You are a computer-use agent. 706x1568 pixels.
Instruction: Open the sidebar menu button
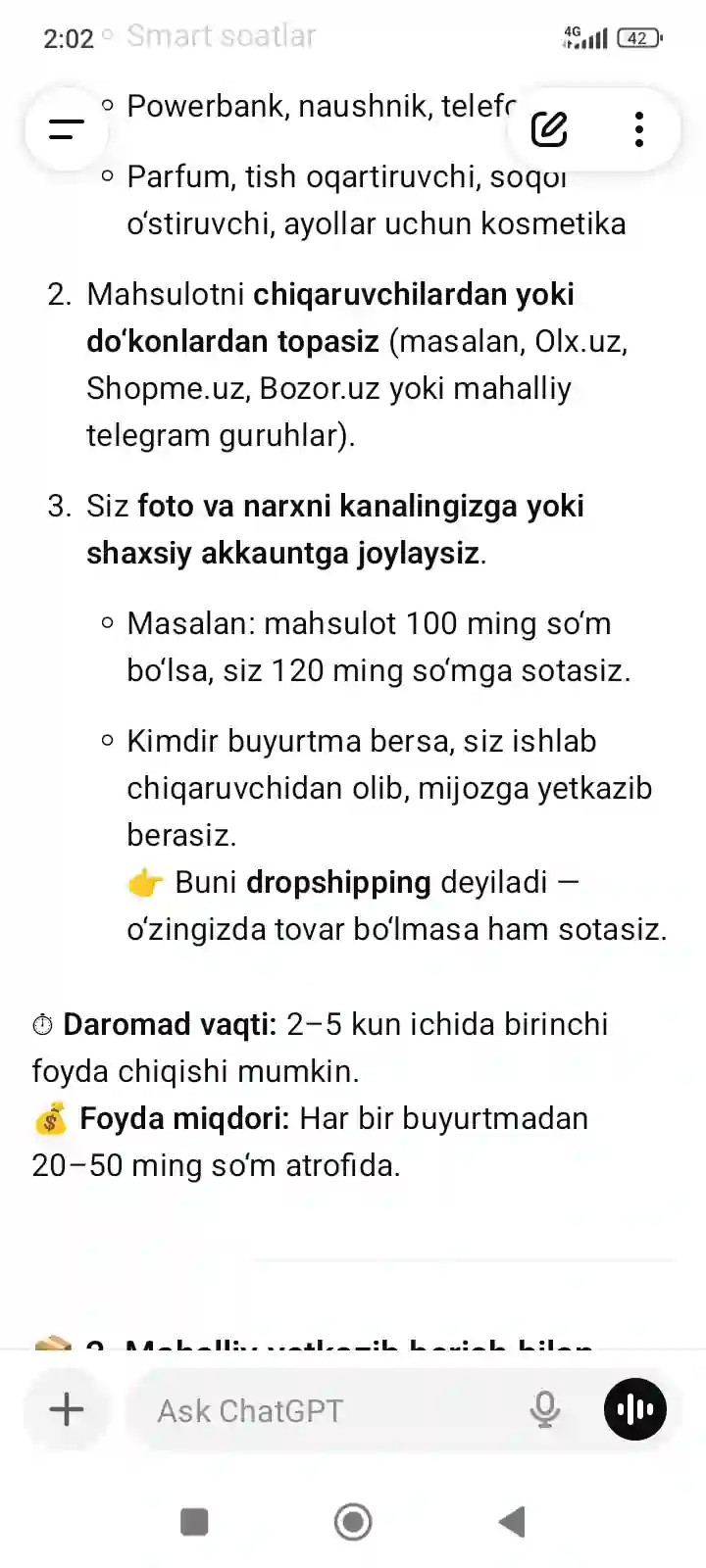pyautogui.click(x=66, y=128)
